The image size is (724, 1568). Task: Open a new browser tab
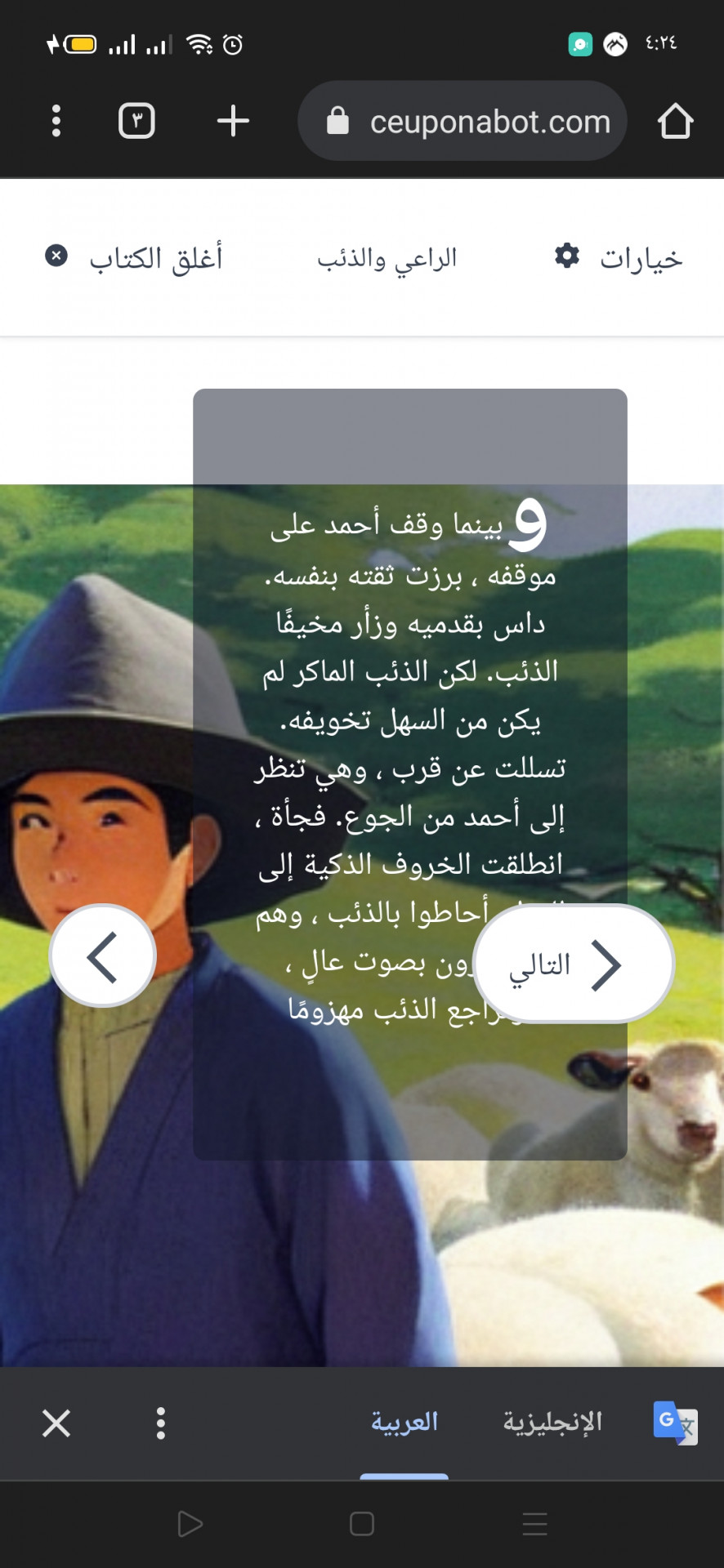[233, 121]
